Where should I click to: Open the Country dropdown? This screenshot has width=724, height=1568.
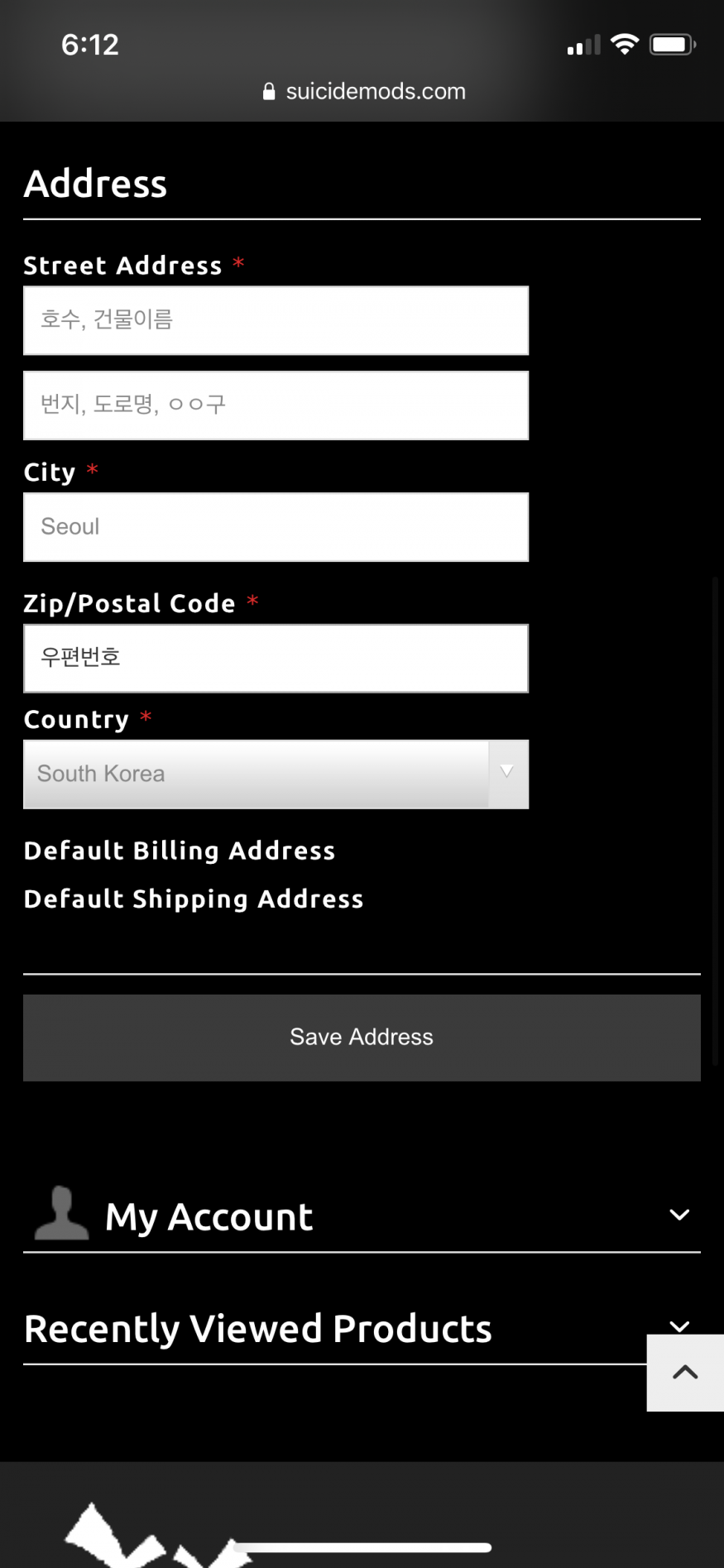tap(276, 774)
